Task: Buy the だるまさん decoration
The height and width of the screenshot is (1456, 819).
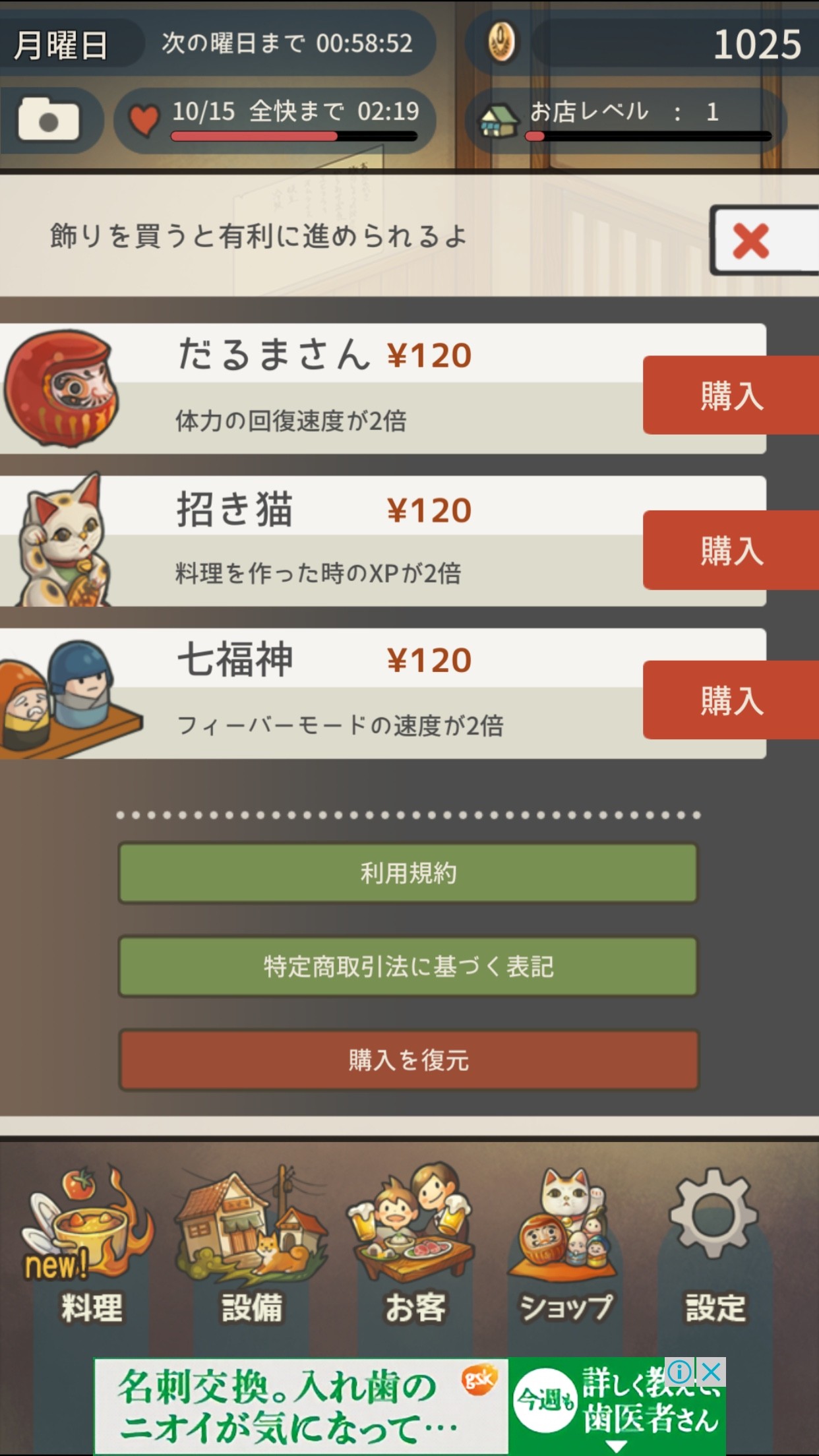Action: pyautogui.click(x=731, y=395)
